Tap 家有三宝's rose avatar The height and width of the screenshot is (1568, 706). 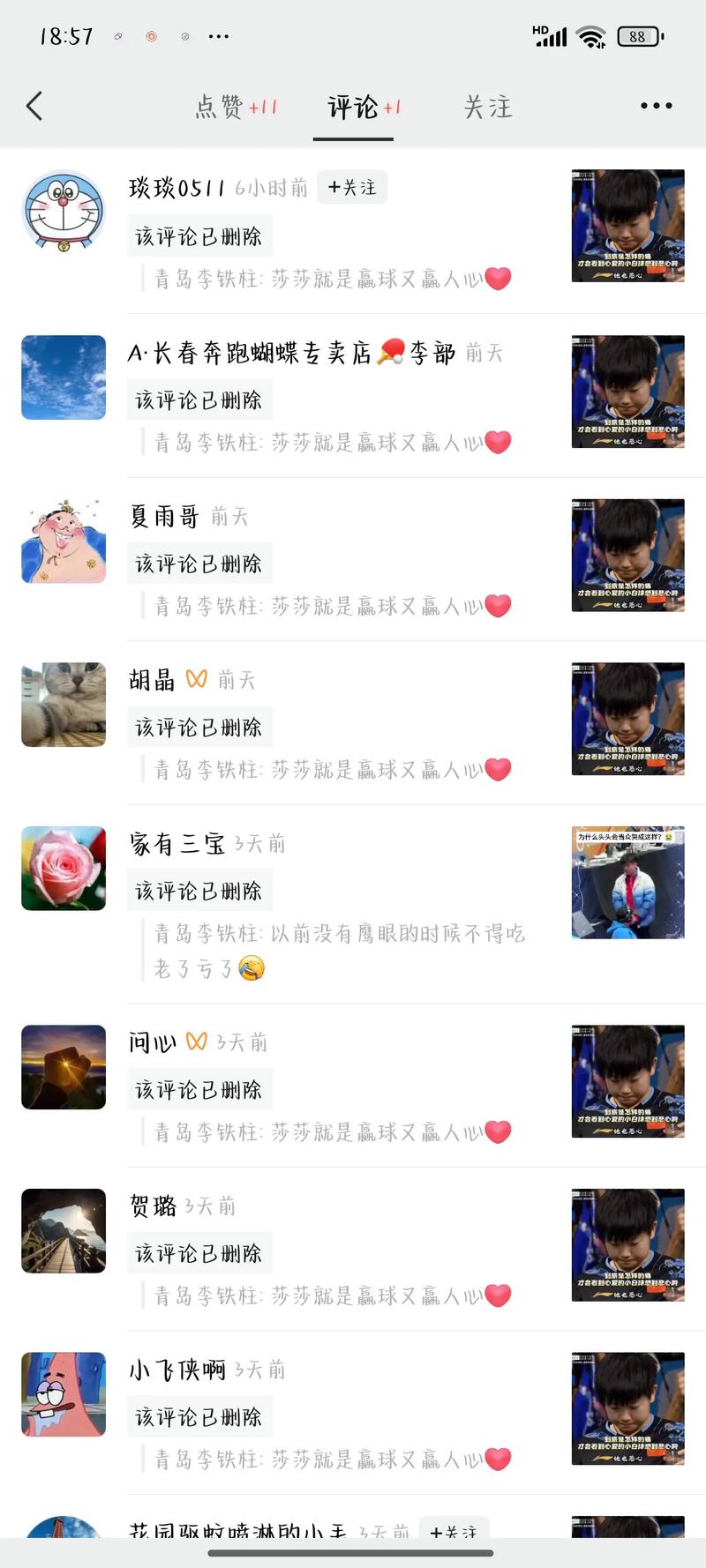point(64,869)
